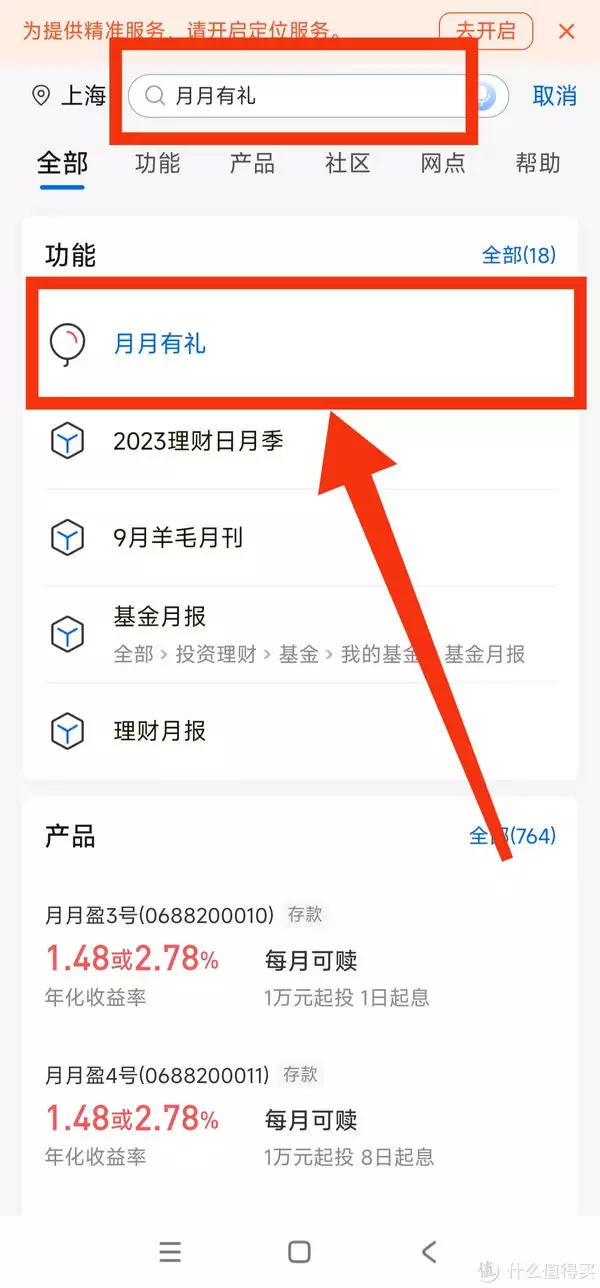Open the 基金月报 result
This screenshot has height=1288, width=600.
coord(160,617)
